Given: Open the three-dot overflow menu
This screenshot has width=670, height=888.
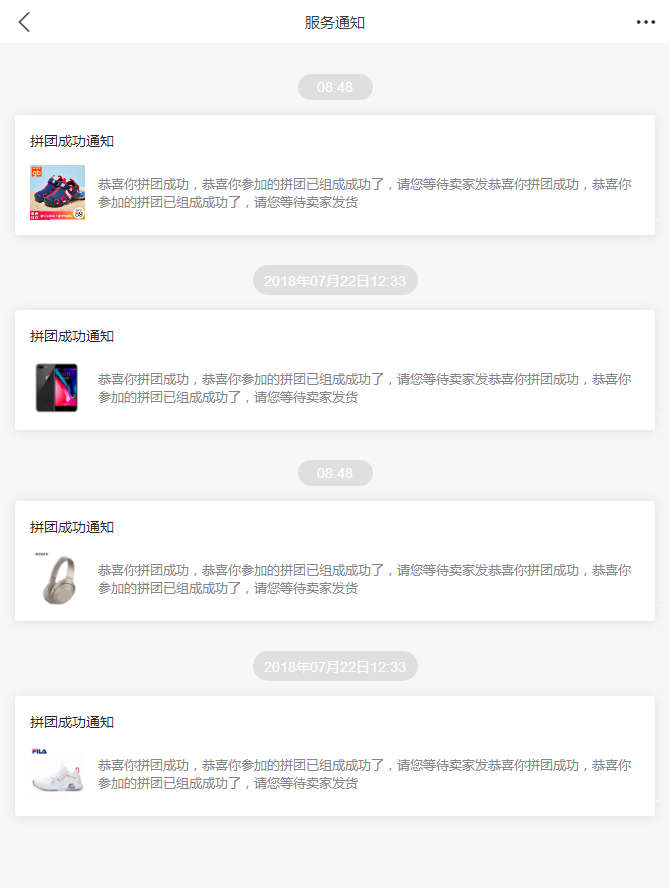Looking at the screenshot, I should pos(645,22).
